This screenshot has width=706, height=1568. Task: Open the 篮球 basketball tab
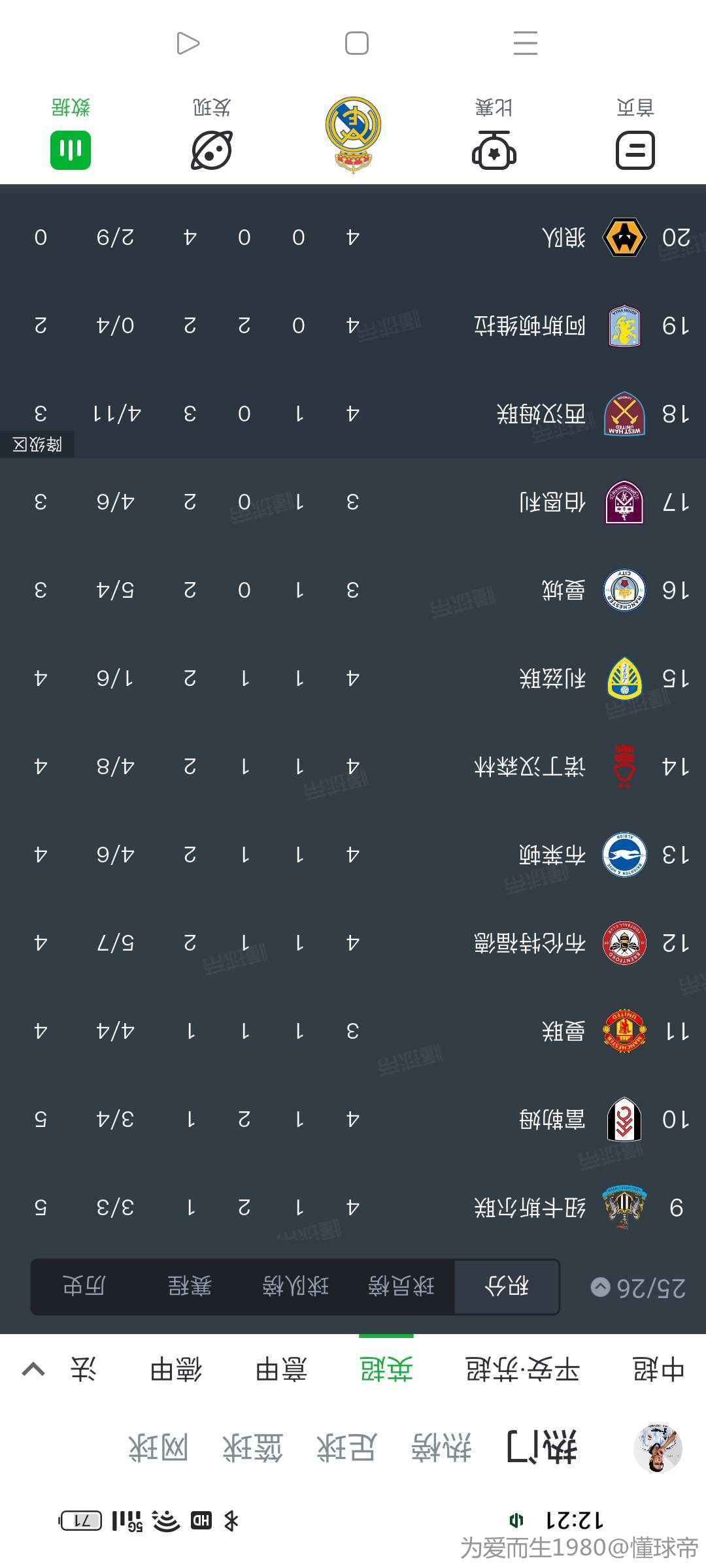[253, 1448]
